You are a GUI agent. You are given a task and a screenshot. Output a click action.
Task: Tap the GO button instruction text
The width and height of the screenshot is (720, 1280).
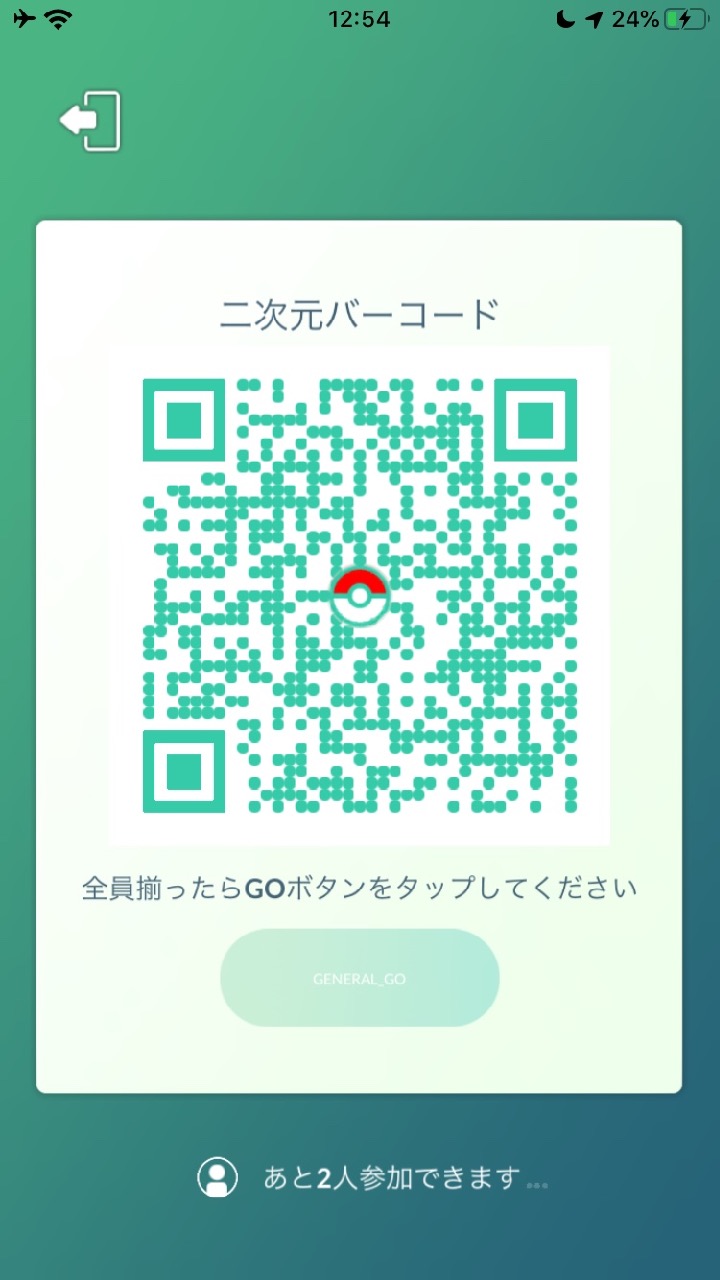pyautogui.click(x=359, y=886)
